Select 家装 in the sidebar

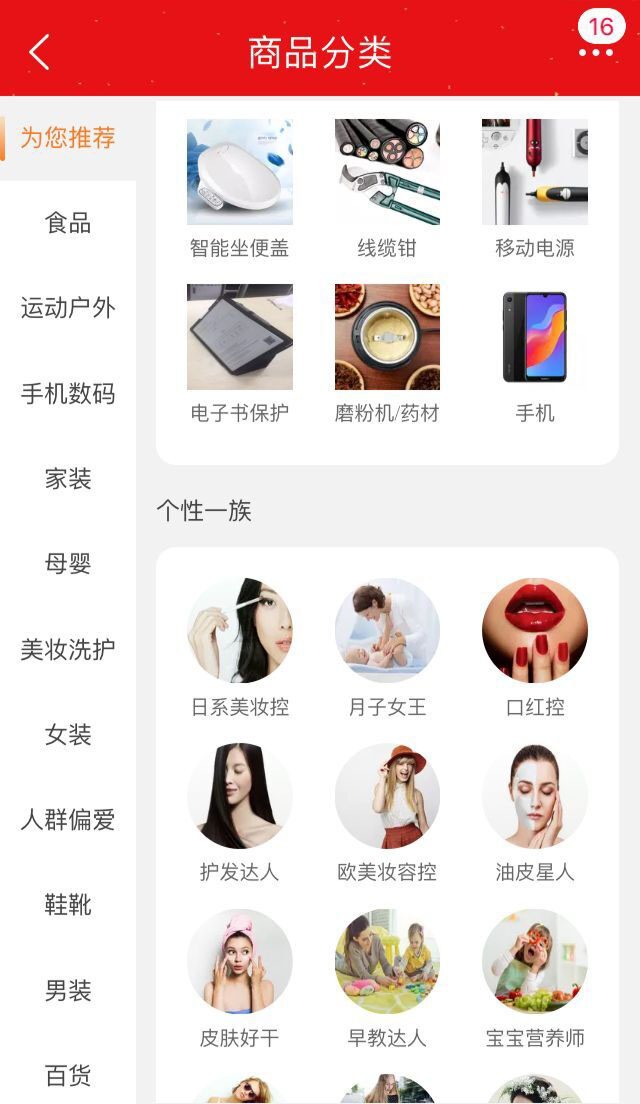[68, 479]
